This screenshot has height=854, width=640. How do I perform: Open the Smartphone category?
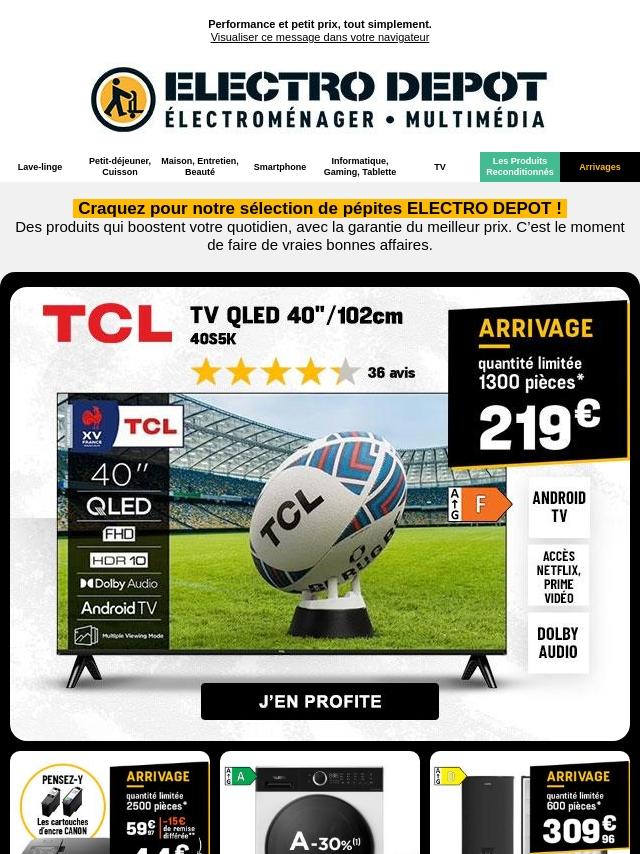[280, 167]
